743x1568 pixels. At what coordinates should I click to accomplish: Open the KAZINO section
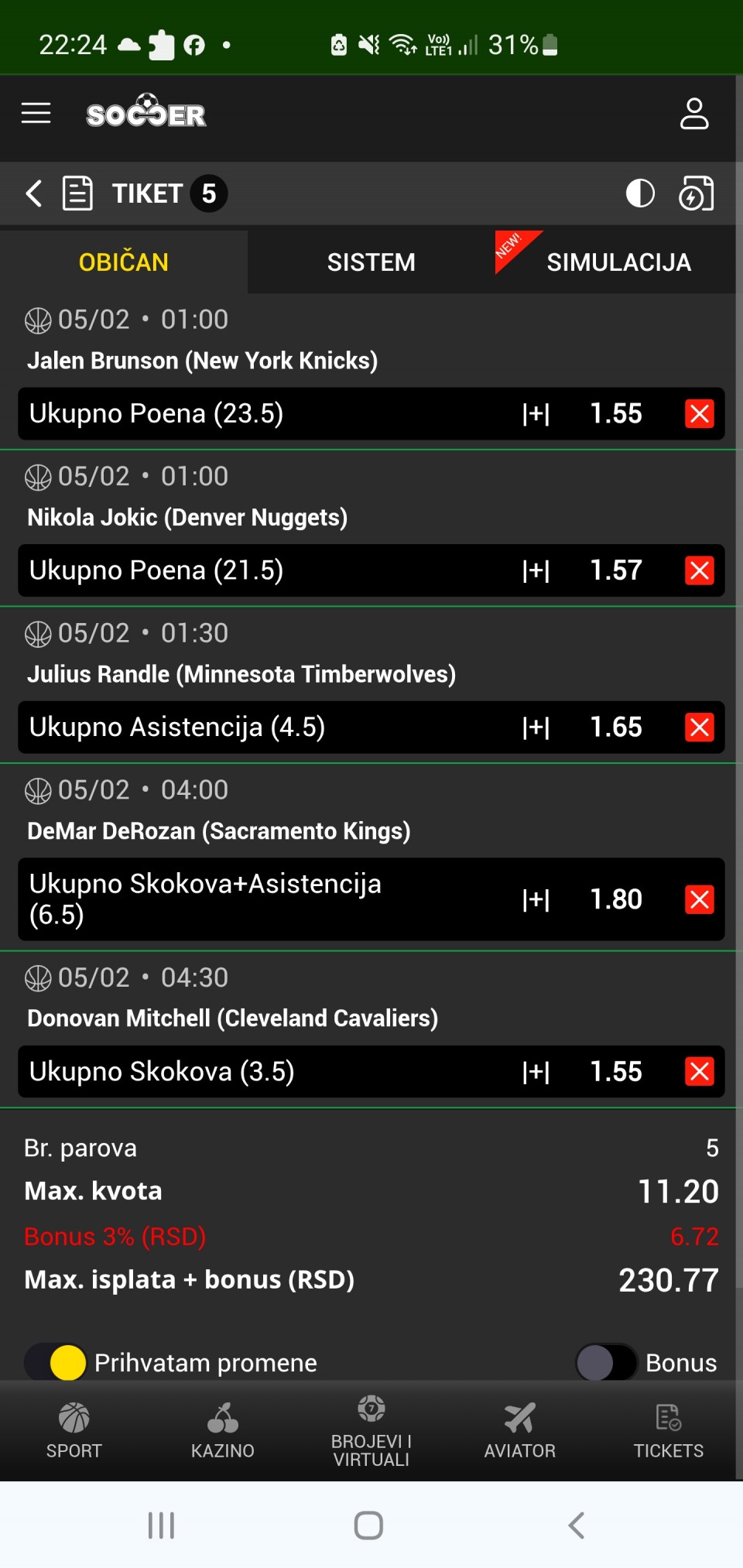coord(223,1430)
